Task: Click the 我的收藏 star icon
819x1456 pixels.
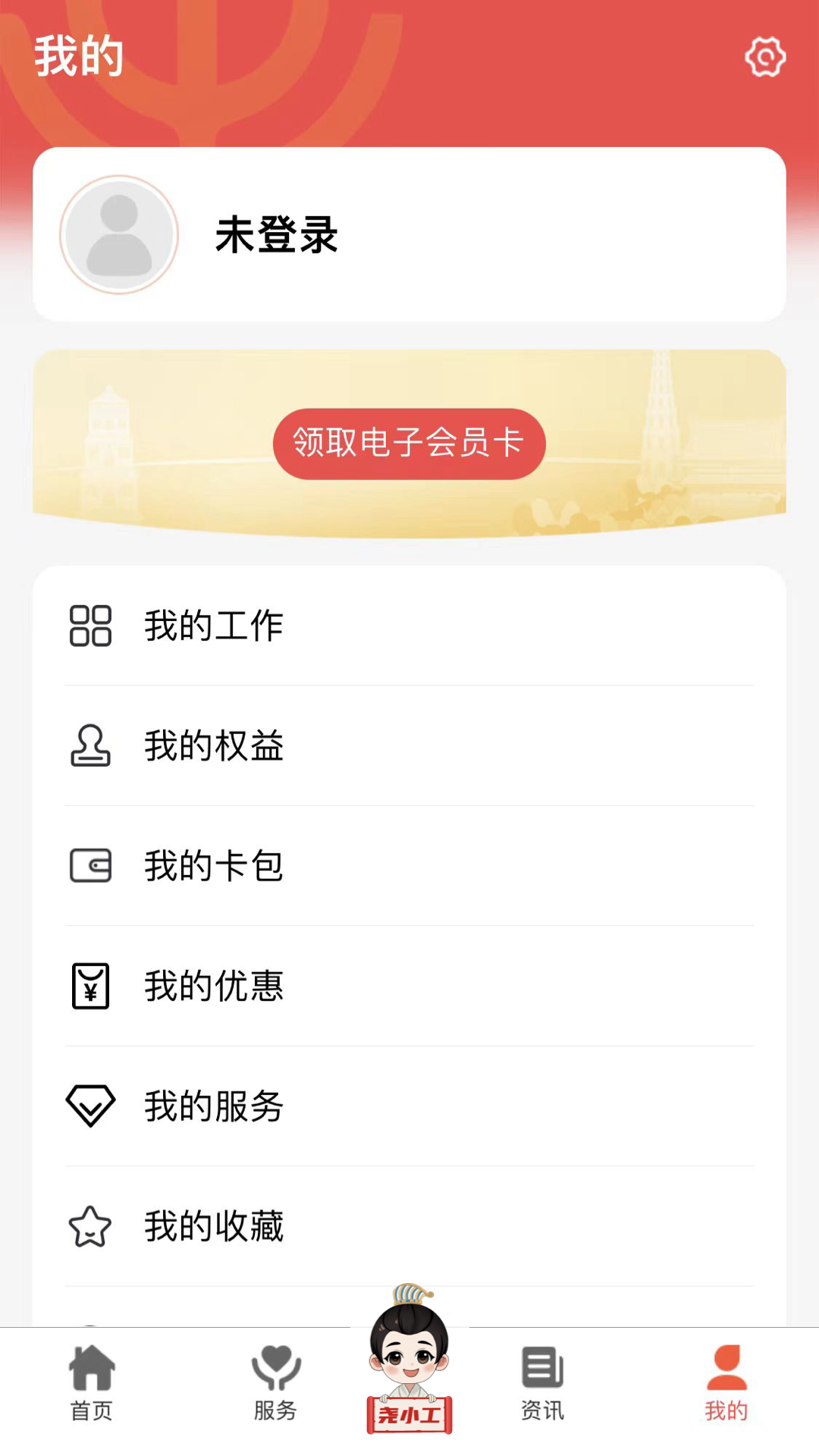Action: (x=90, y=1227)
